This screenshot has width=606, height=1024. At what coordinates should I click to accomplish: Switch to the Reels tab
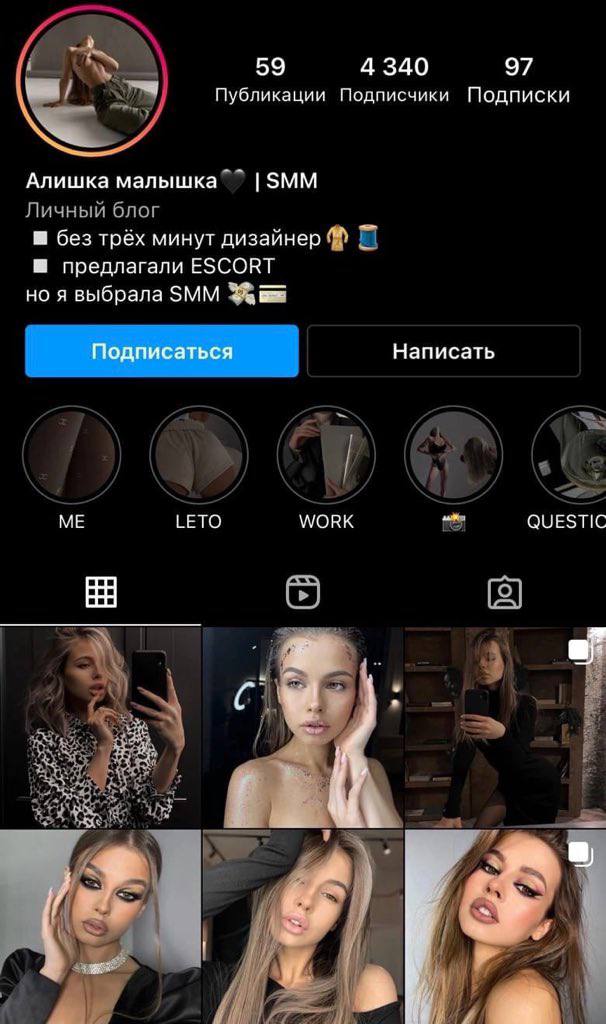pyautogui.click(x=303, y=592)
